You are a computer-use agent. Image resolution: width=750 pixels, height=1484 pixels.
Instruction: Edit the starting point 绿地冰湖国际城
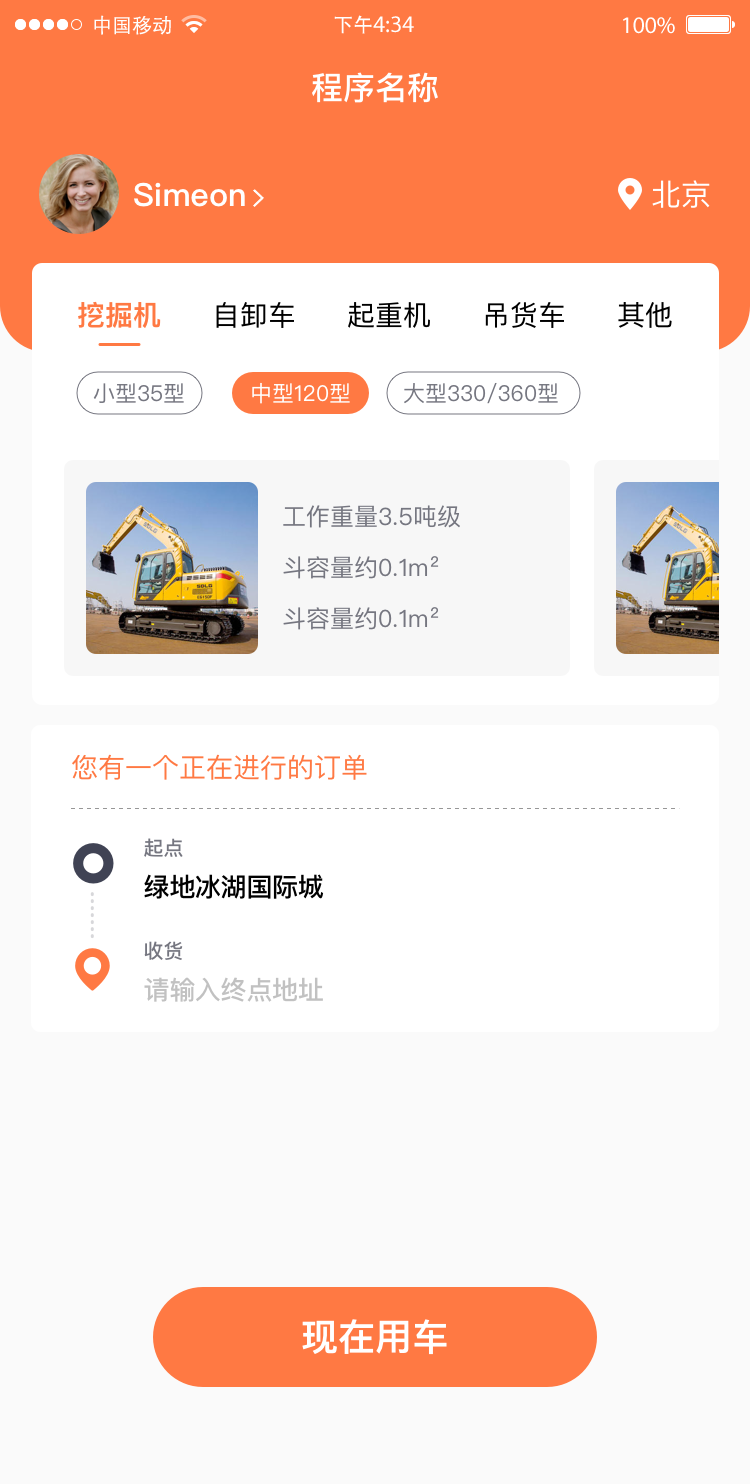coord(234,887)
